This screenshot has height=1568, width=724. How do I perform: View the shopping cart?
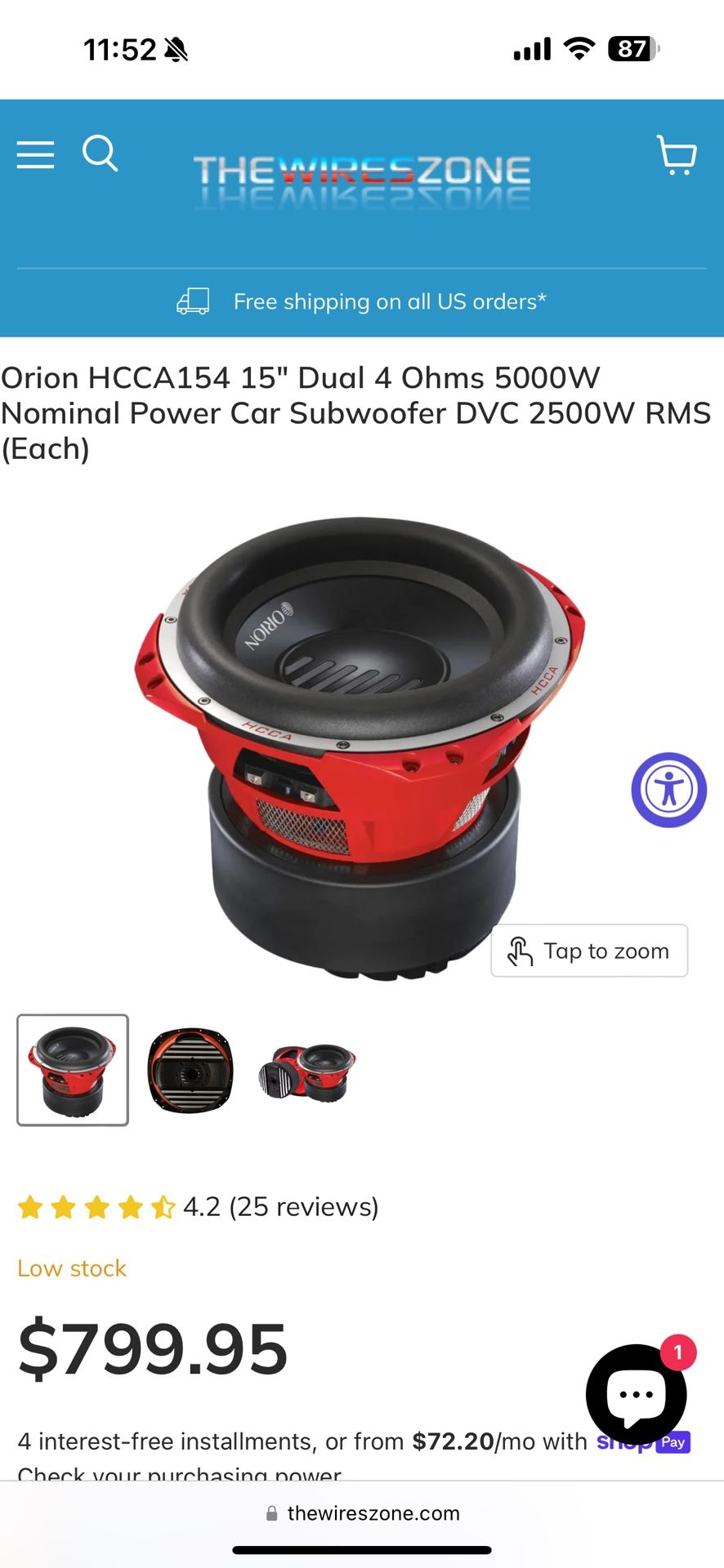(677, 155)
